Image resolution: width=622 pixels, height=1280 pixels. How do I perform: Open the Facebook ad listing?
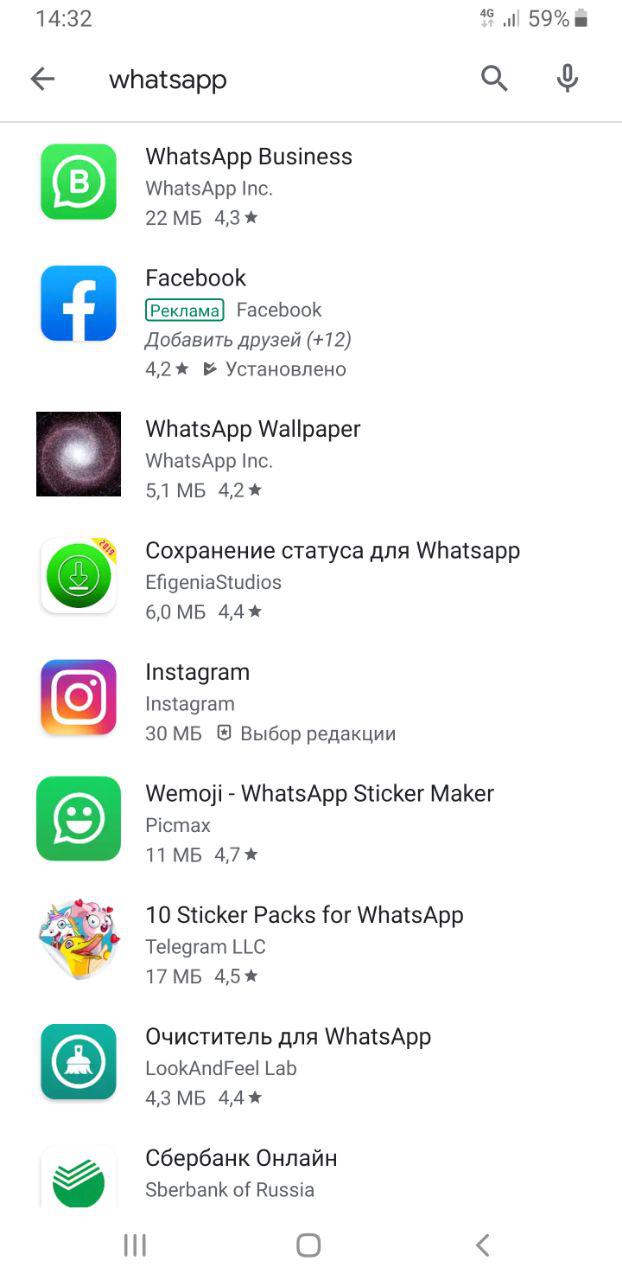coord(196,278)
